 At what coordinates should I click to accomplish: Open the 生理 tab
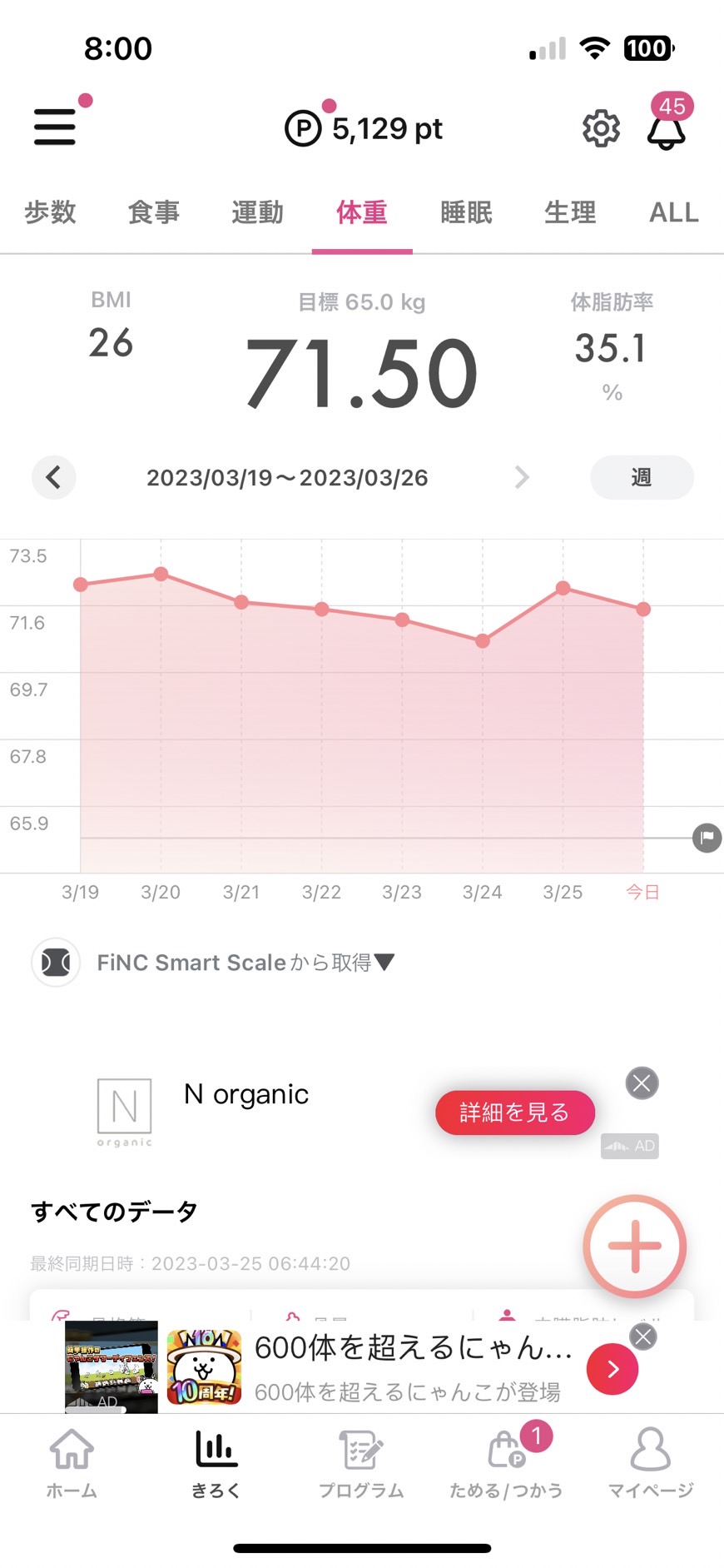[571, 212]
